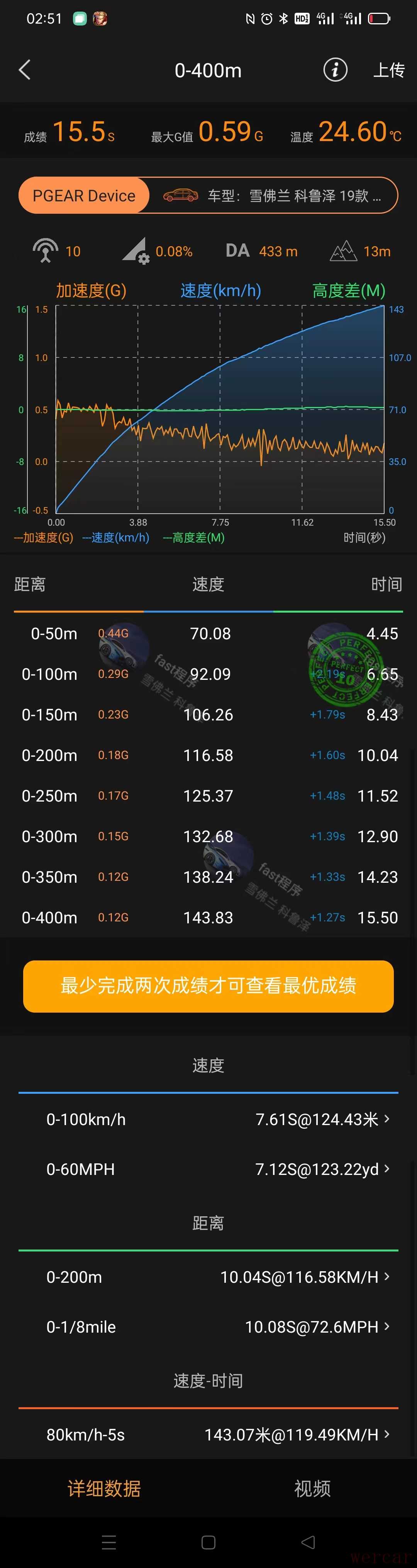The height and width of the screenshot is (1568, 417).
Task: Tap the system home button
Action: pyautogui.click(x=208, y=1542)
